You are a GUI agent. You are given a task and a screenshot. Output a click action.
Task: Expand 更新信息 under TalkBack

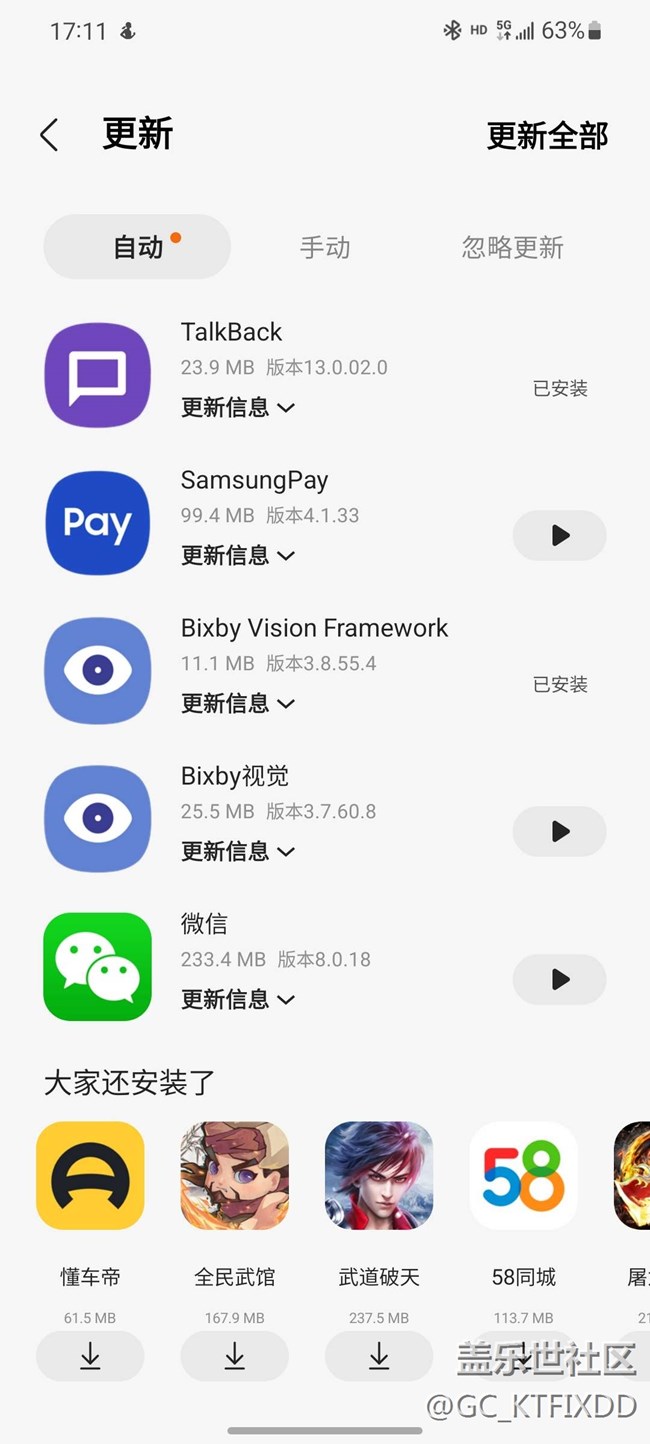tap(238, 408)
